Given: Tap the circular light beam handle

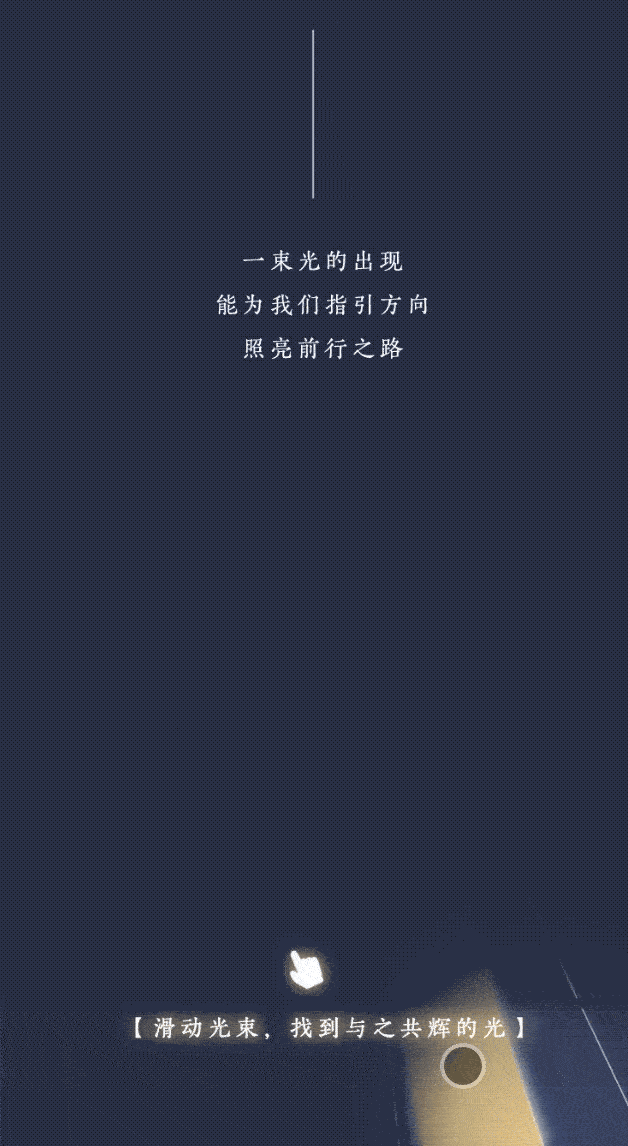Looking at the screenshot, I should [x=463, y=1066].
